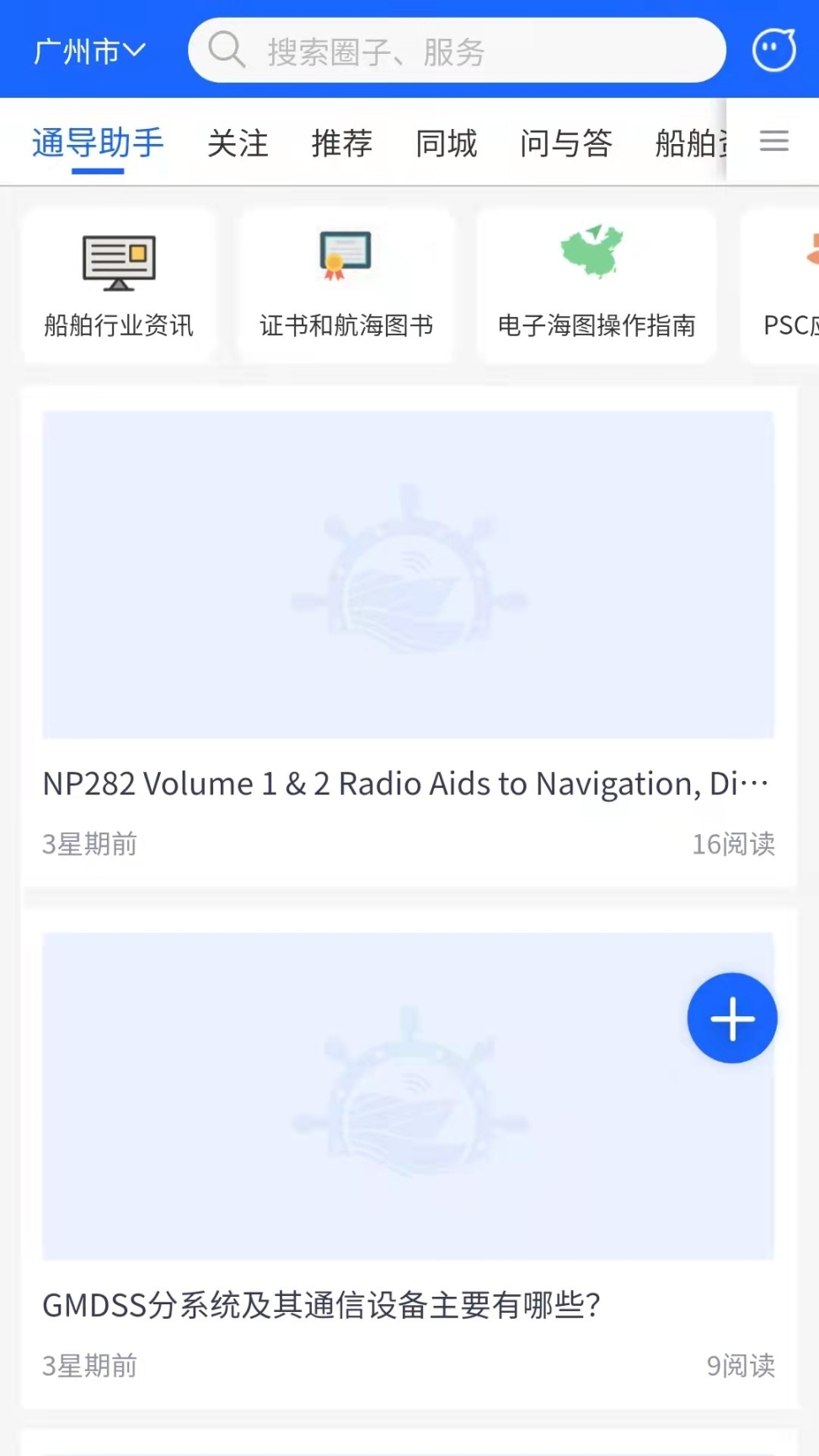Switch to the 关注 tab
Viewport: 819px width, 1456px height.
[237, 143]
